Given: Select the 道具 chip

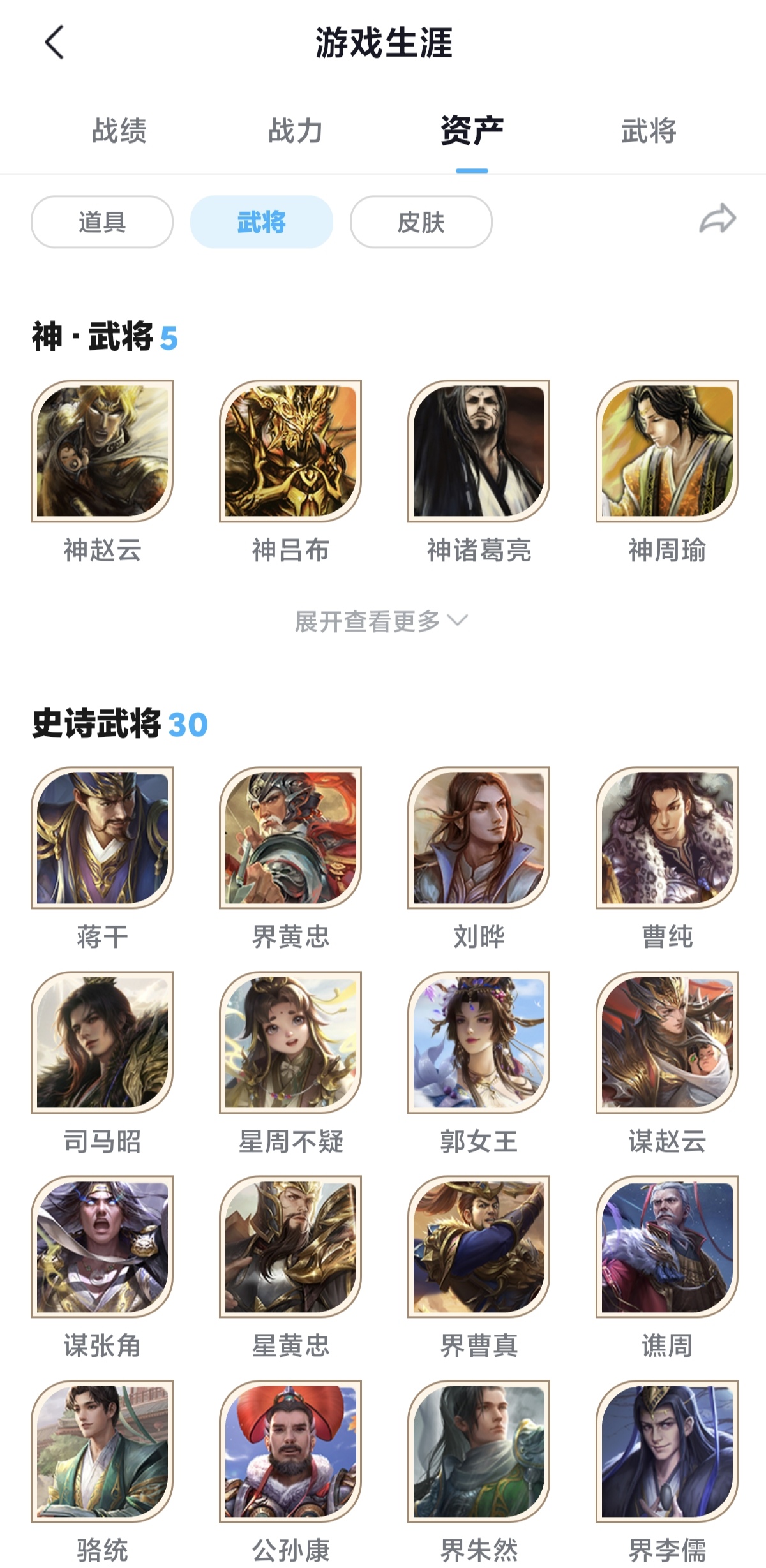Looking at the screenshot, I should coord(102,222).
